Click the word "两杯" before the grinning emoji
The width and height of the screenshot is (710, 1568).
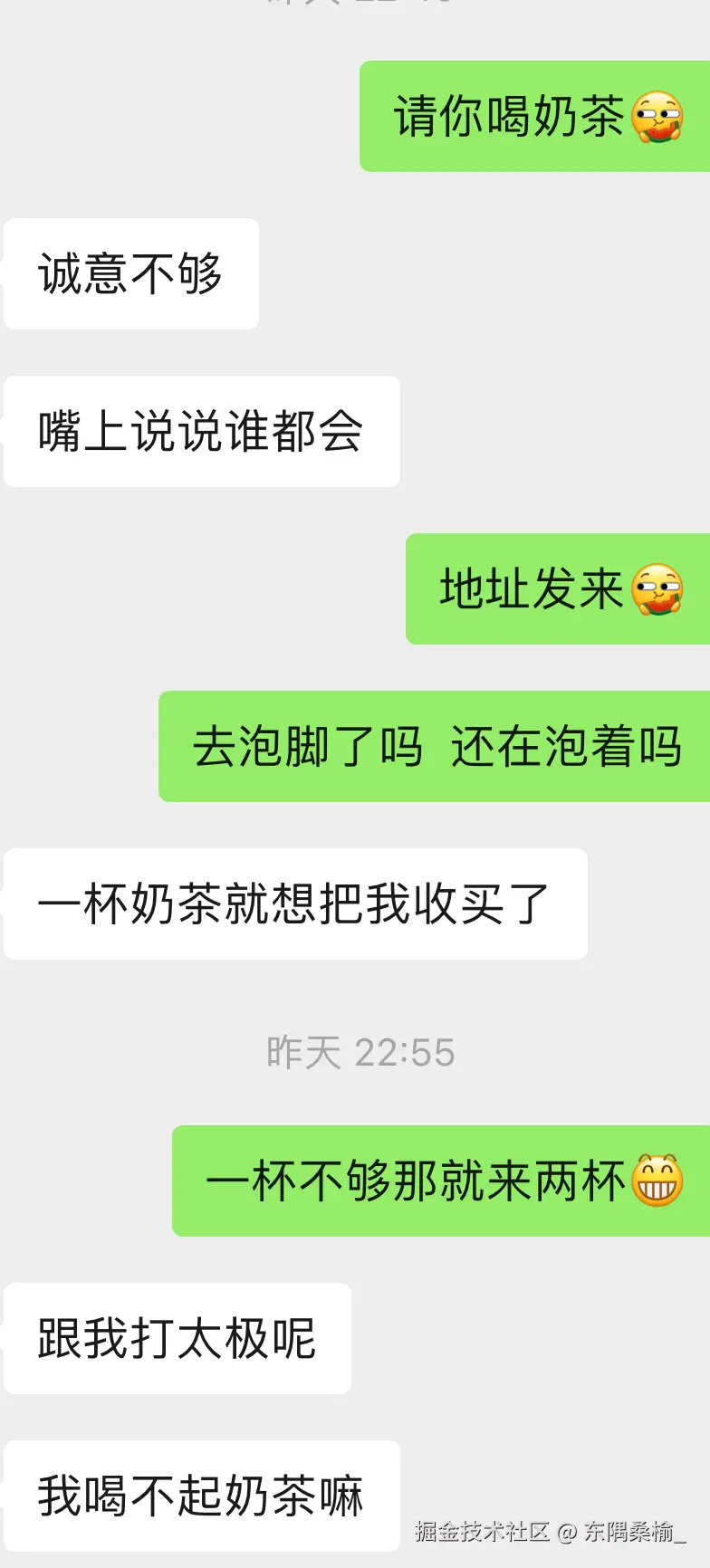click(580, 1181)
